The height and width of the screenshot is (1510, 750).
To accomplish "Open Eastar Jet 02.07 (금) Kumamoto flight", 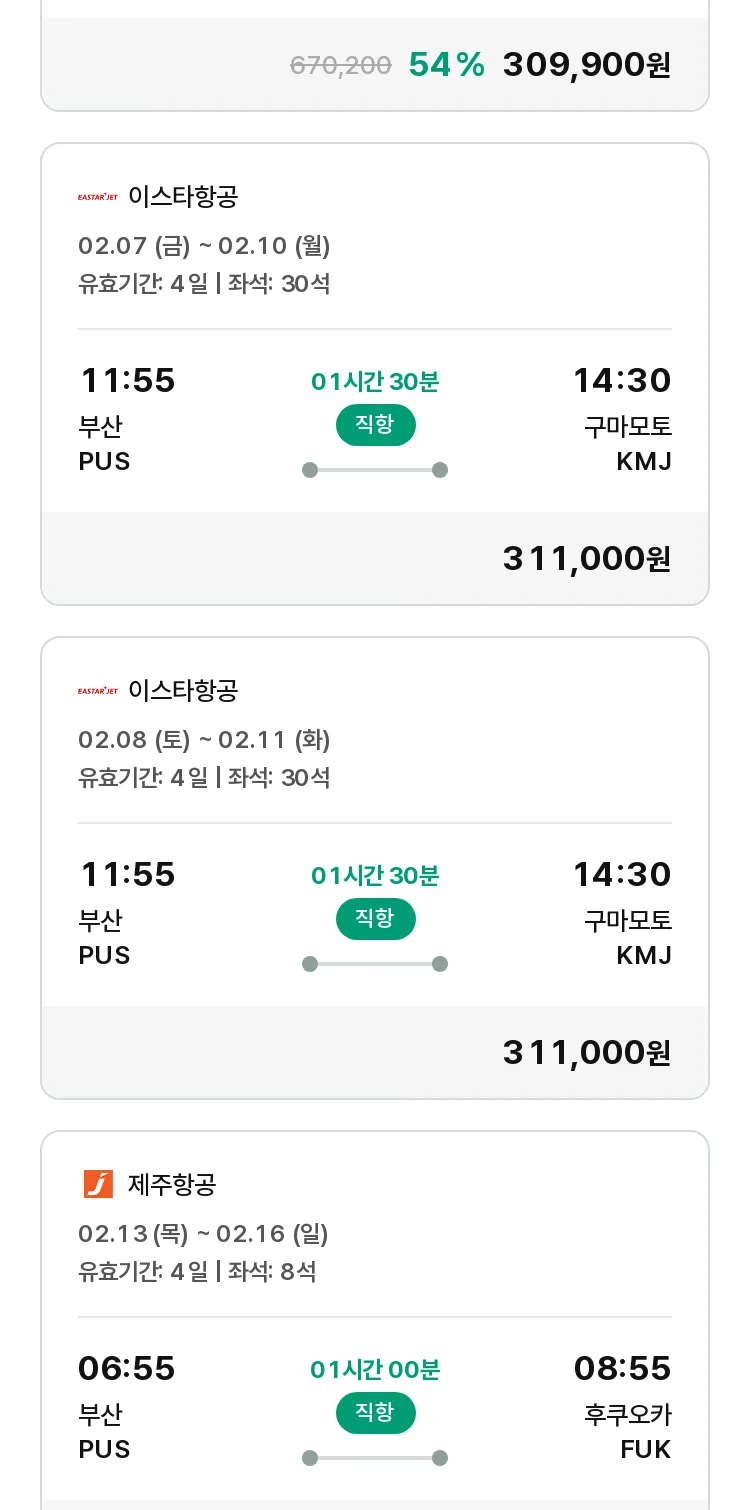I will [x=375, y=374].
